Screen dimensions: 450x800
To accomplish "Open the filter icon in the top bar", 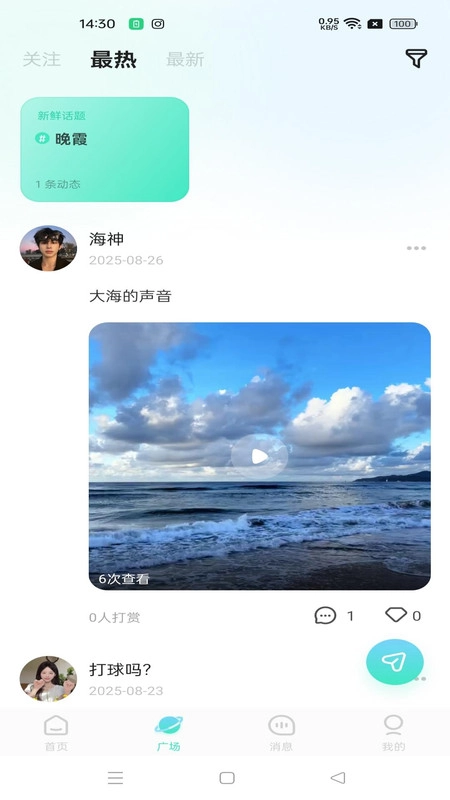I will point(416,59).
